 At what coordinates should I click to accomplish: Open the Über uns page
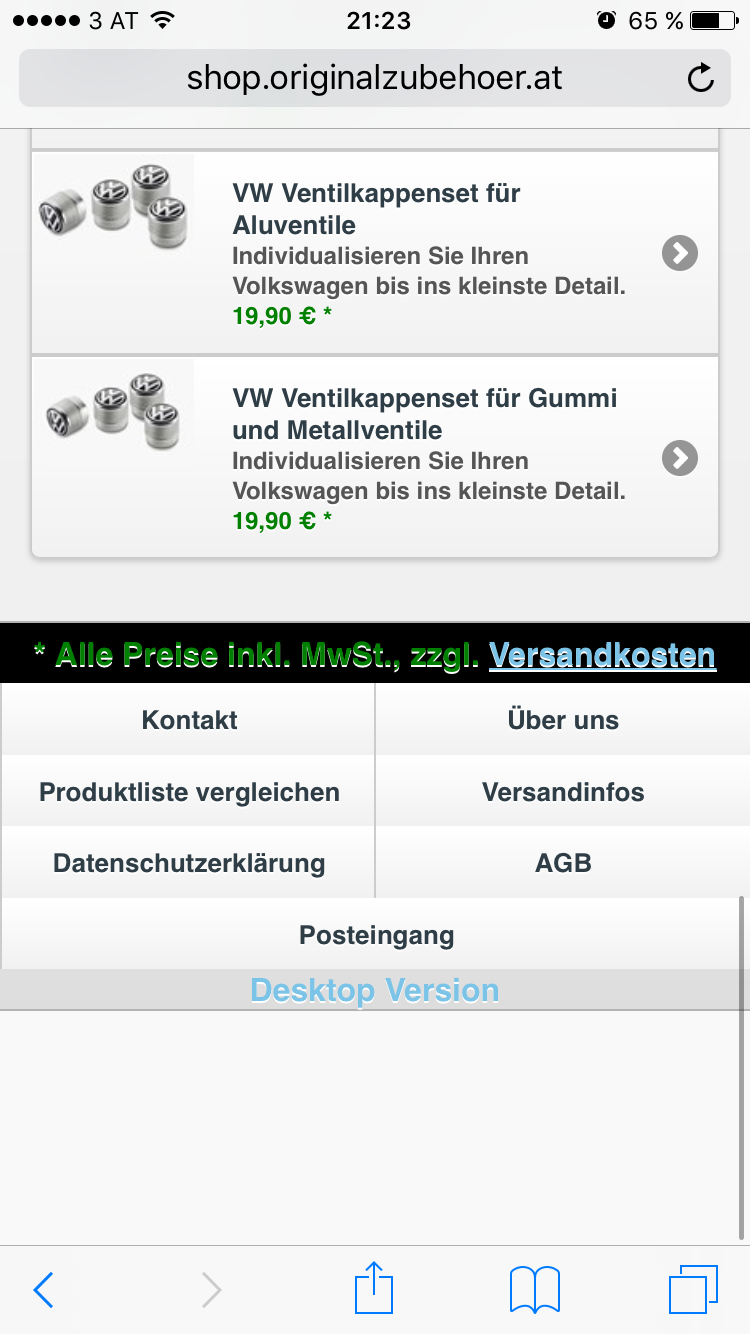[x=563, y=720]
